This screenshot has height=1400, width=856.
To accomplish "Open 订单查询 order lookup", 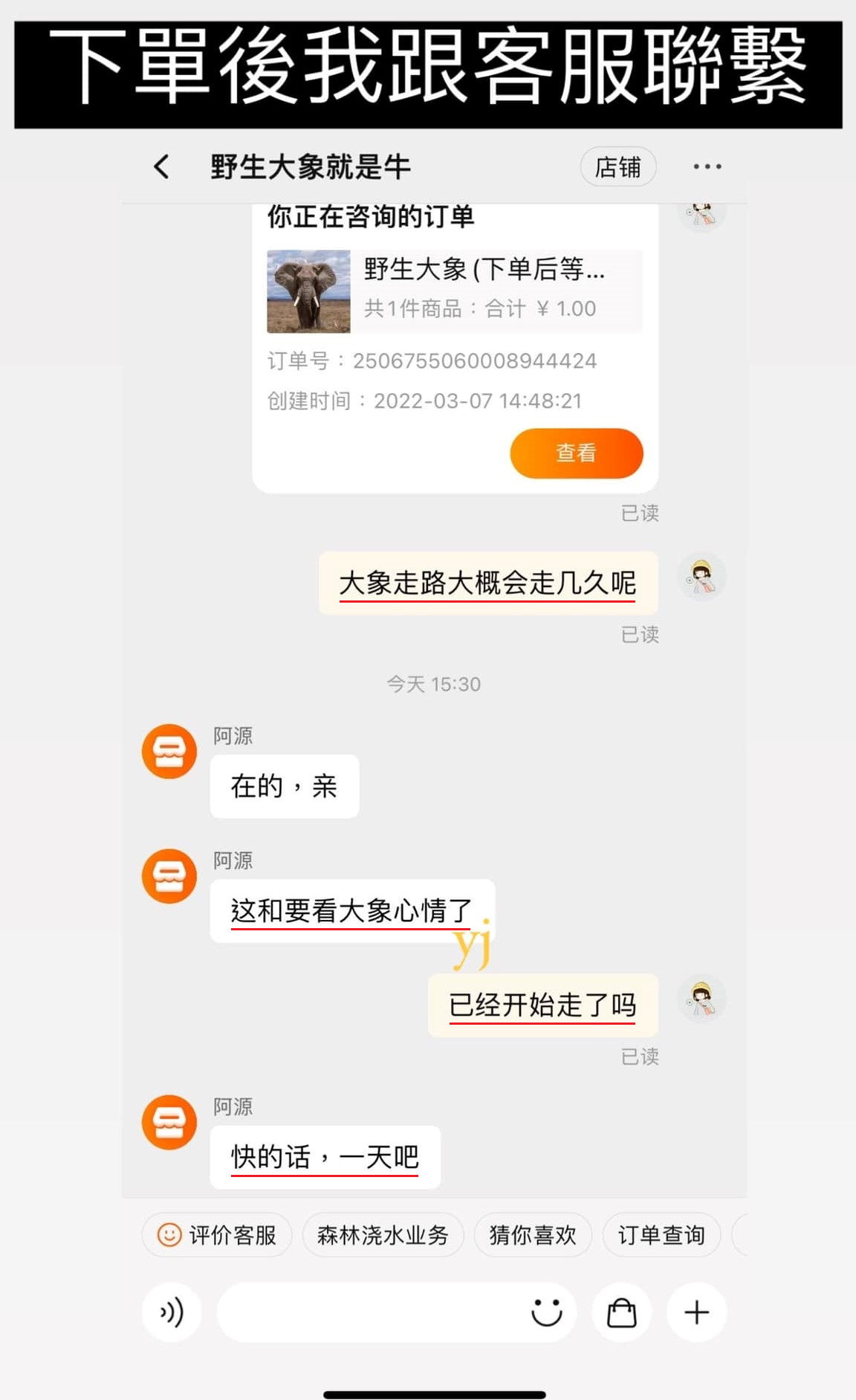I will (661, 1234).
